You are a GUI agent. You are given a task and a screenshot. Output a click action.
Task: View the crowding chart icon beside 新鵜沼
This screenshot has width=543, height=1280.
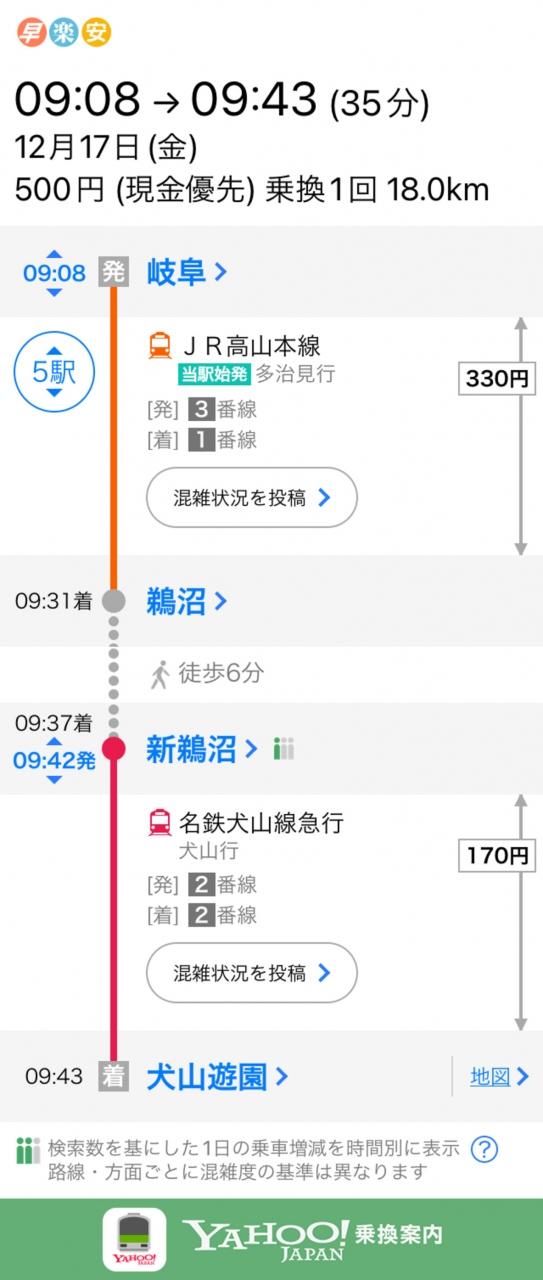coord(284,748)
